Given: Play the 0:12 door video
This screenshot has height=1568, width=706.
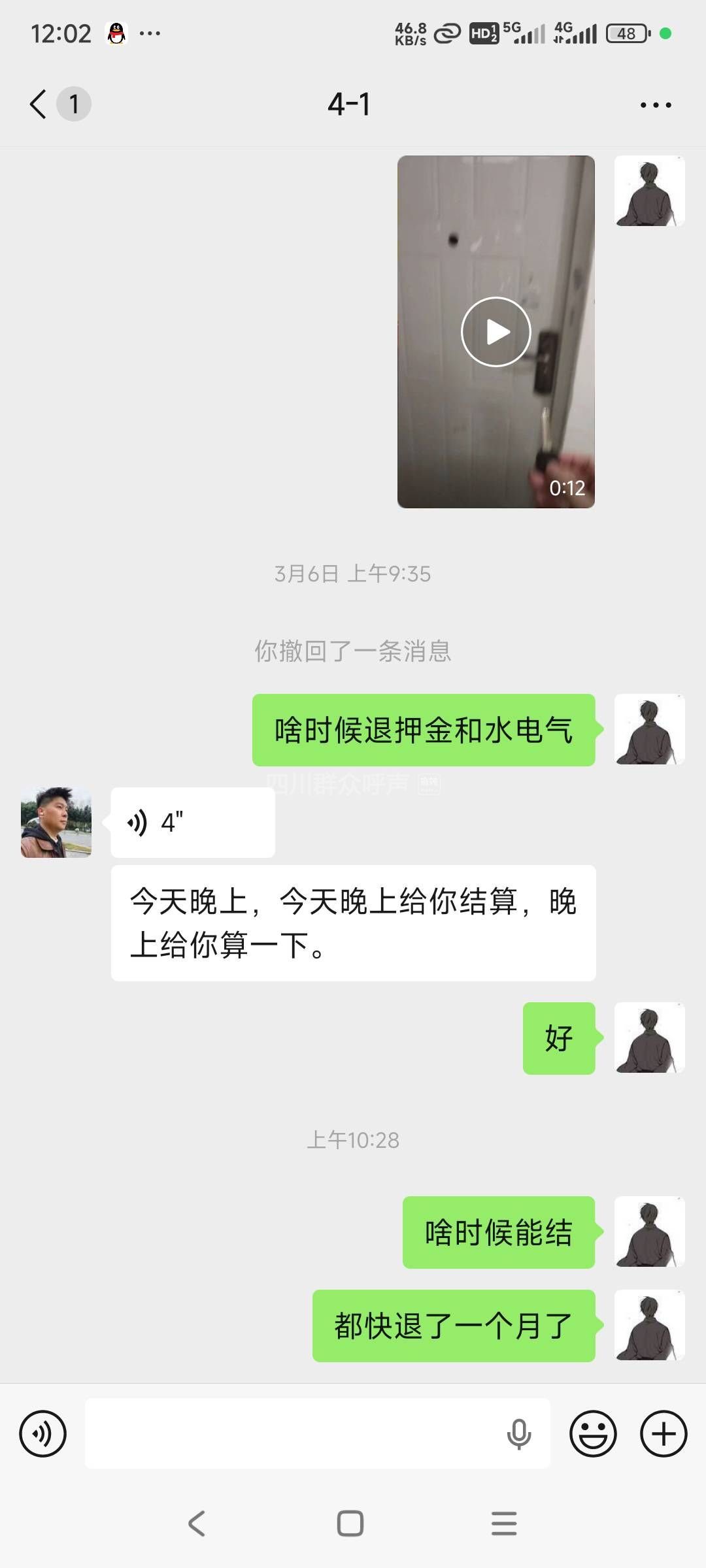Looking at the screenshot, I should point(496,332).
